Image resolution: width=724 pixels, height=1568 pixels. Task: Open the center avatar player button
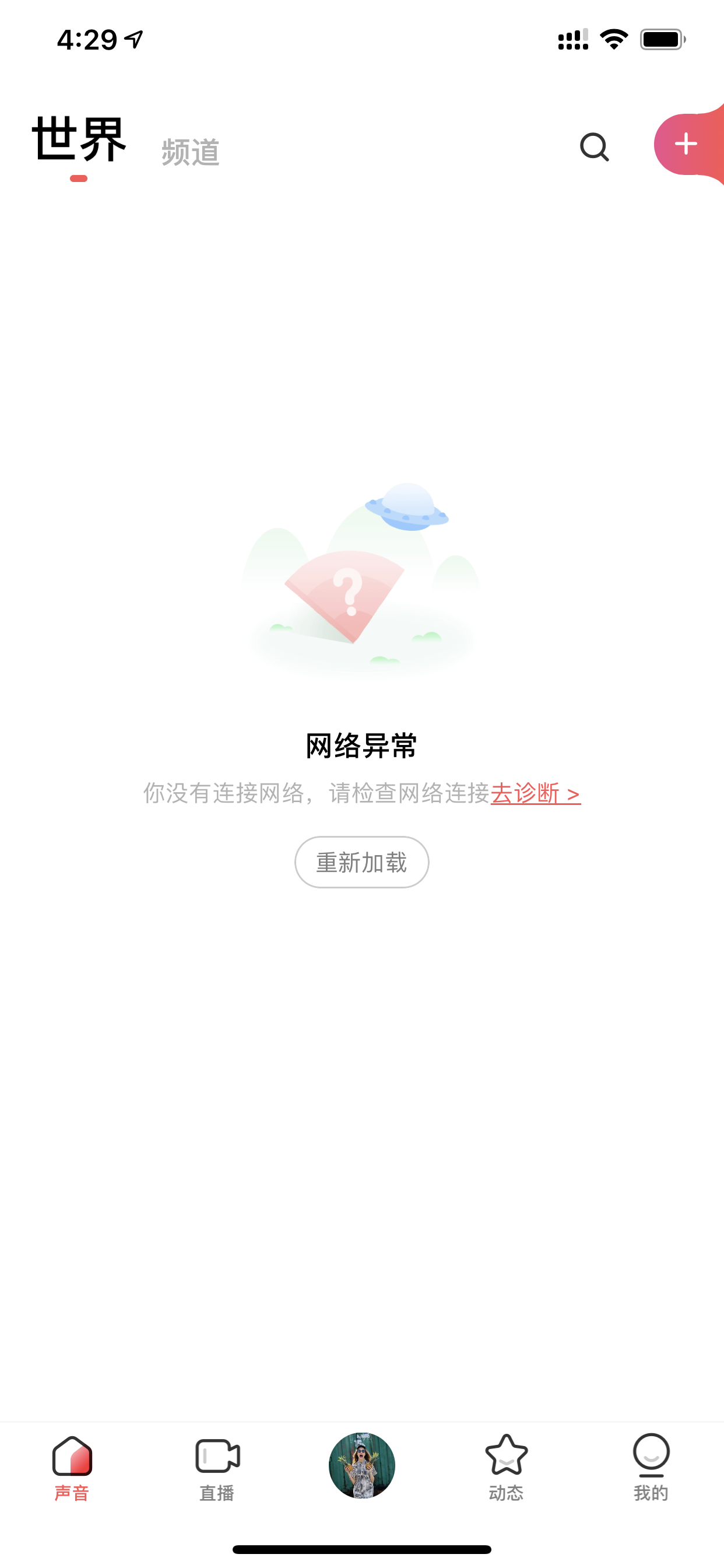point(362,1465)
